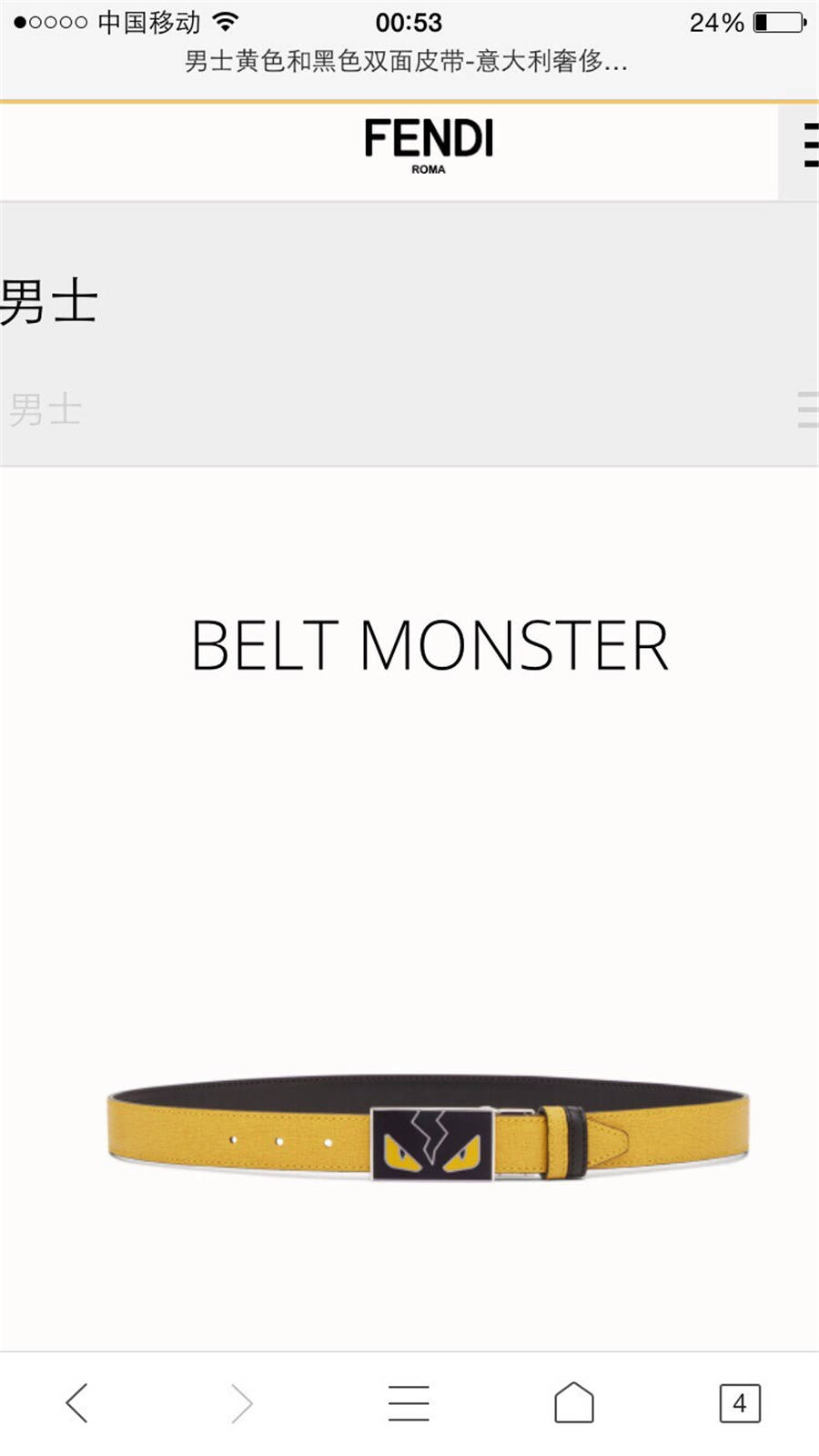Go to the Fendi Roma homepage logo
The width and height of the screenshot is (819, 1456).
(x=429, y=145)
